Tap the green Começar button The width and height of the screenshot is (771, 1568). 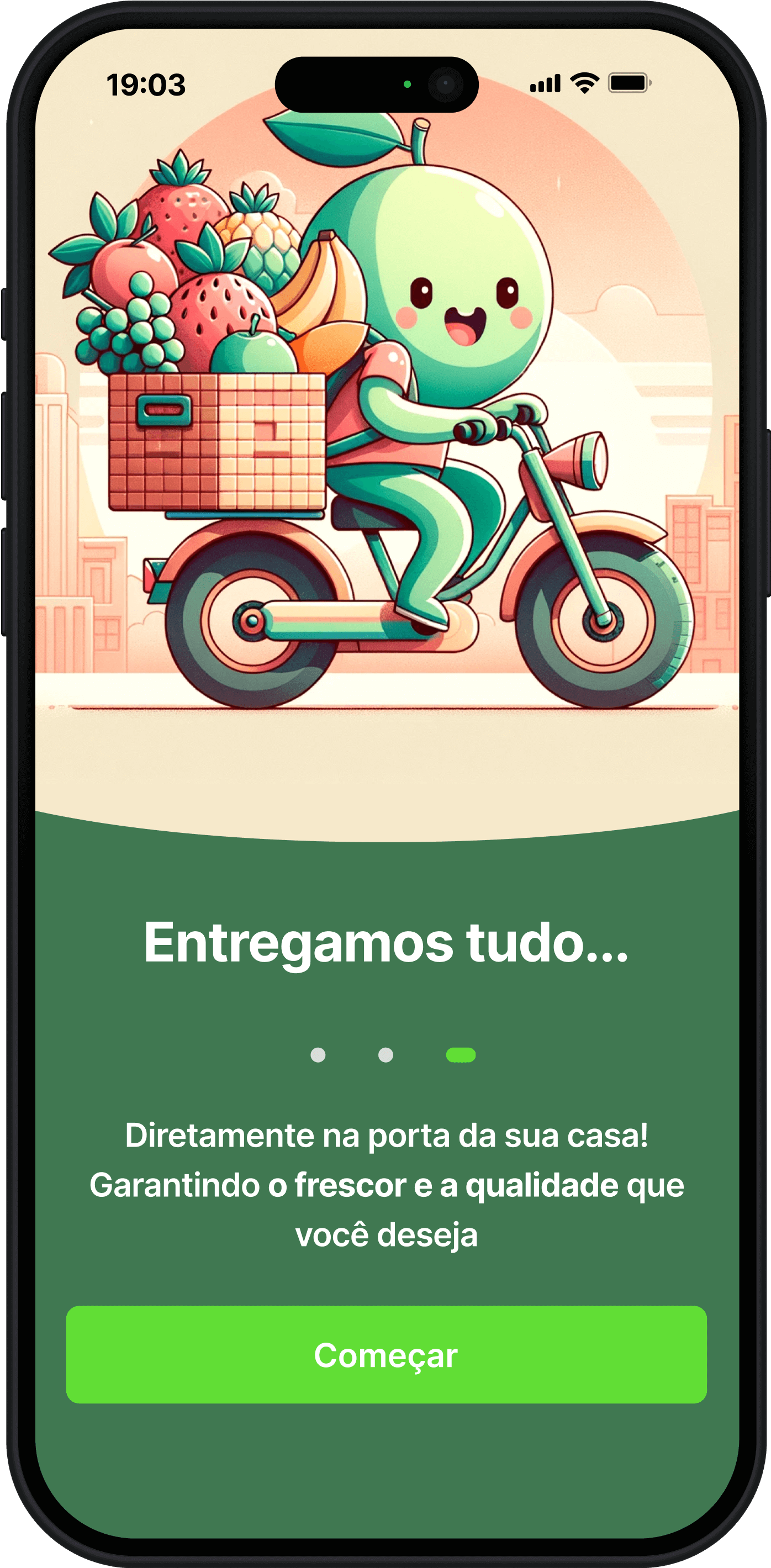(x=386, y=1355)
